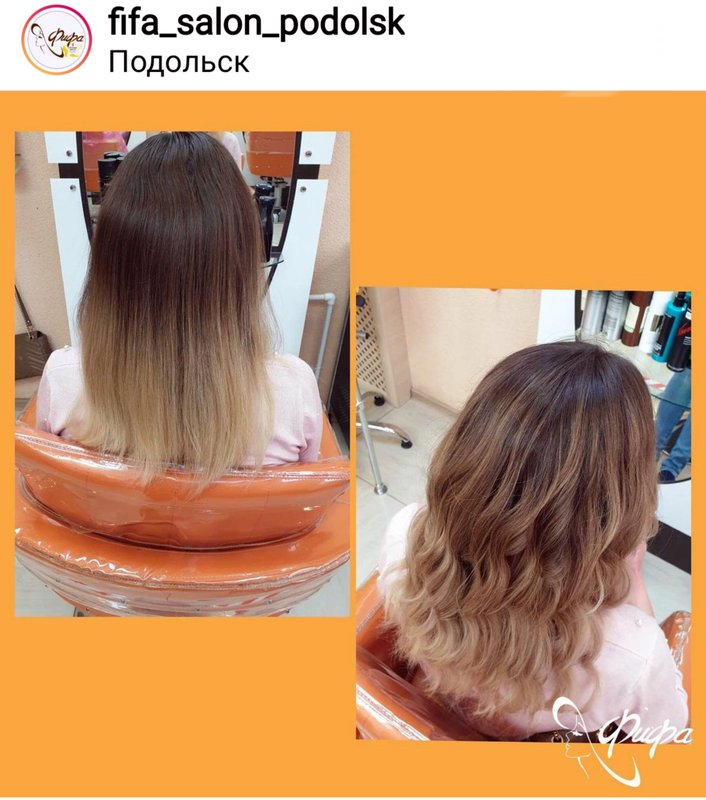Tap the fifa_salon_podolsk username
This screenshot has height=800, width=706.
(255, 22)
